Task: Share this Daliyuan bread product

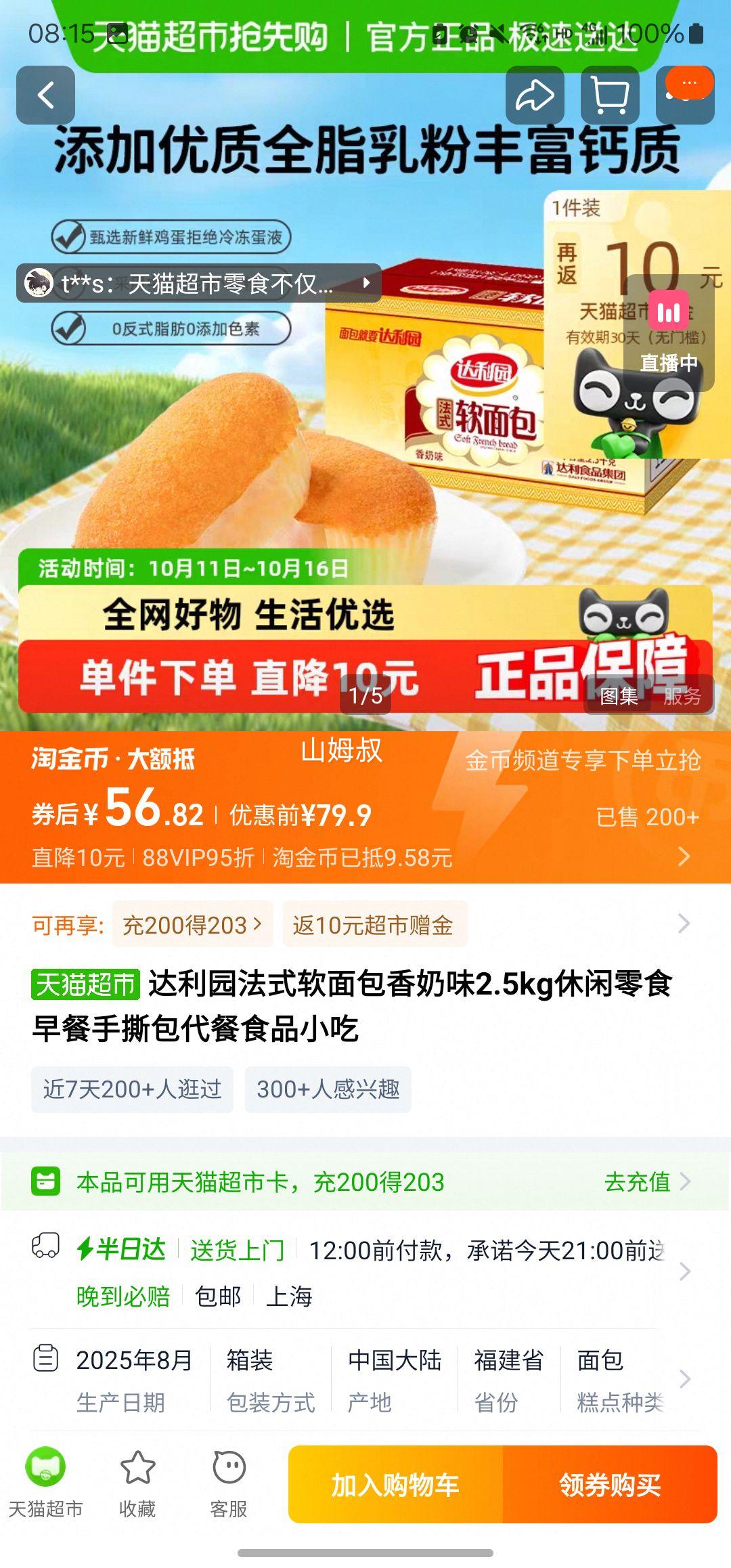Action: click(535, 95)
